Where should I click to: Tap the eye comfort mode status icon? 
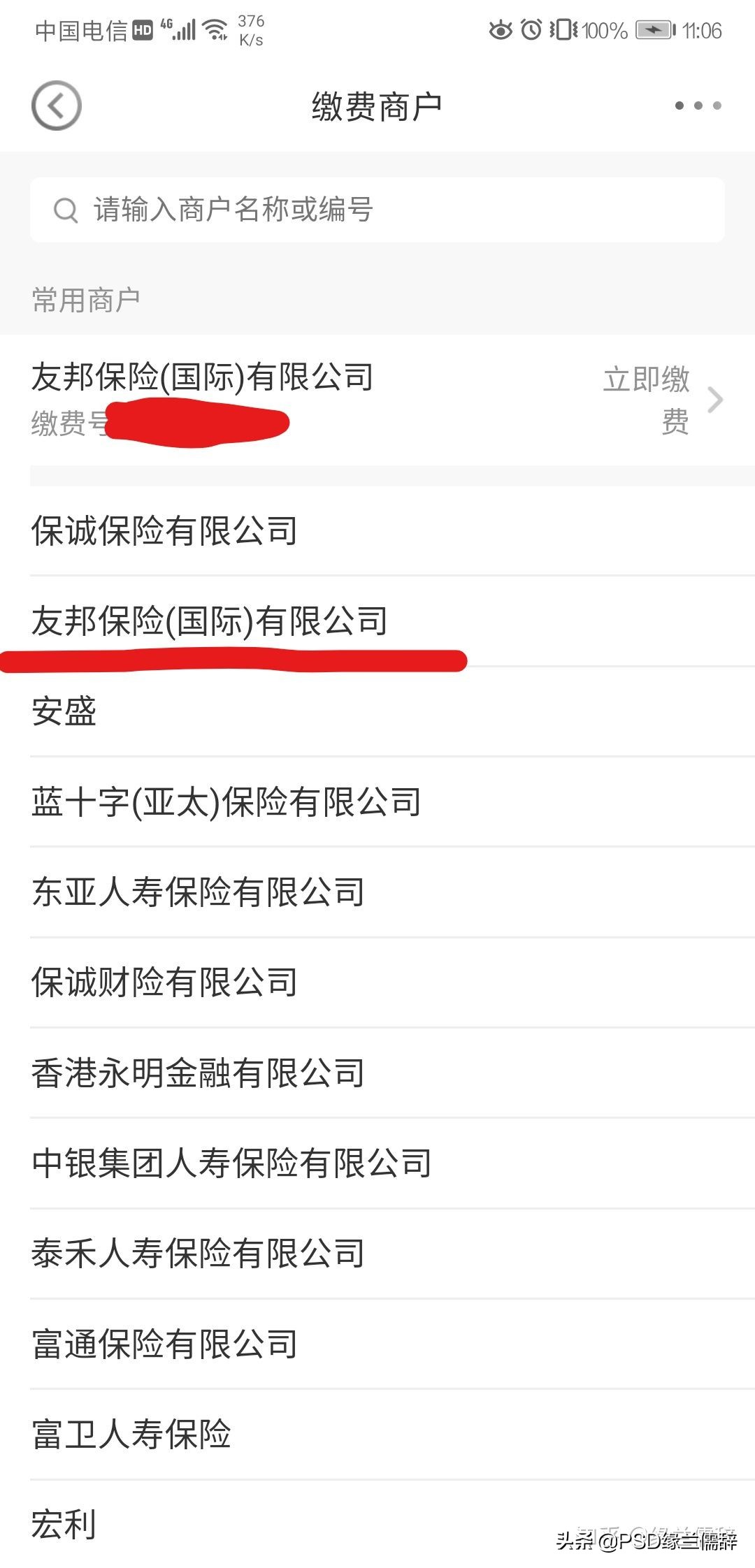[502, 31]
